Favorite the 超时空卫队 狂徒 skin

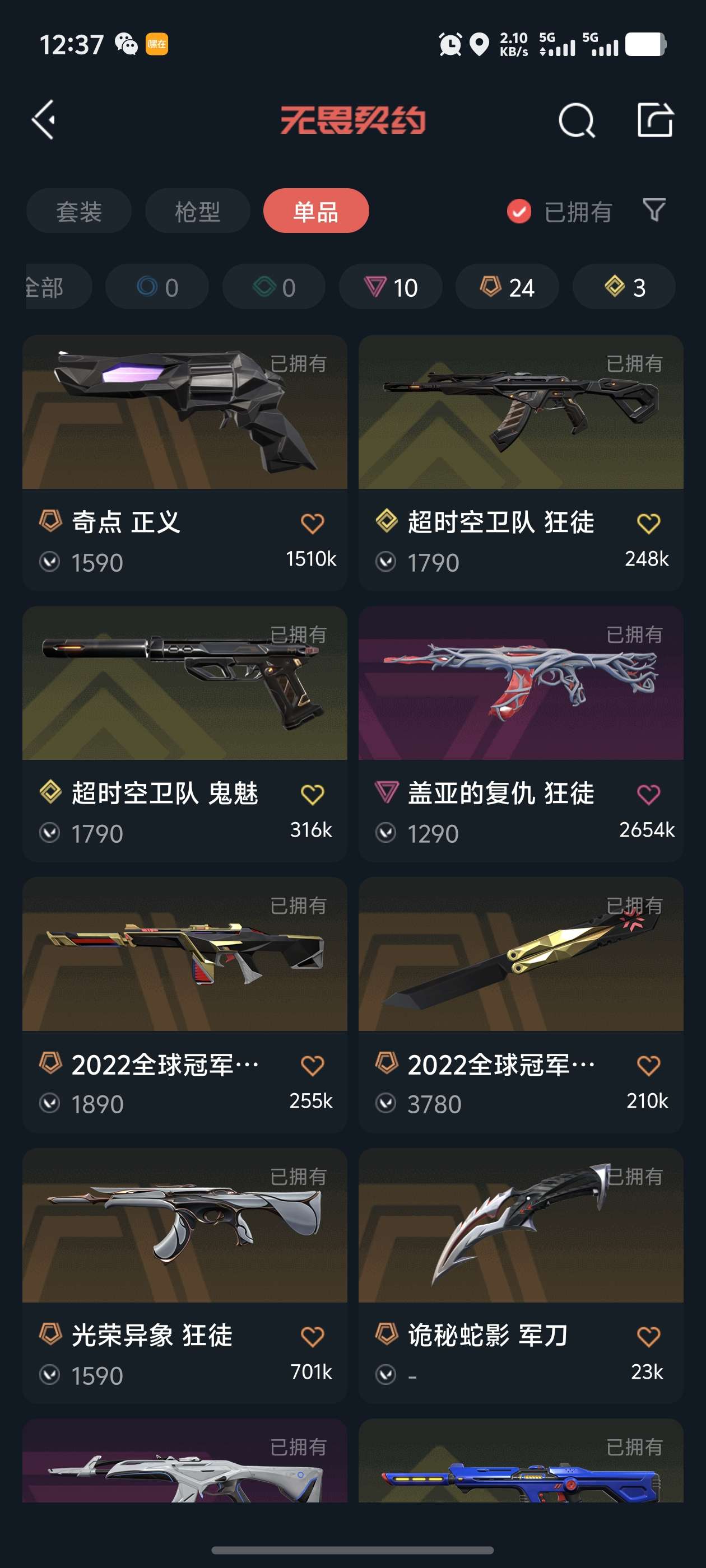pyautogui.click(x=648, y=524)
